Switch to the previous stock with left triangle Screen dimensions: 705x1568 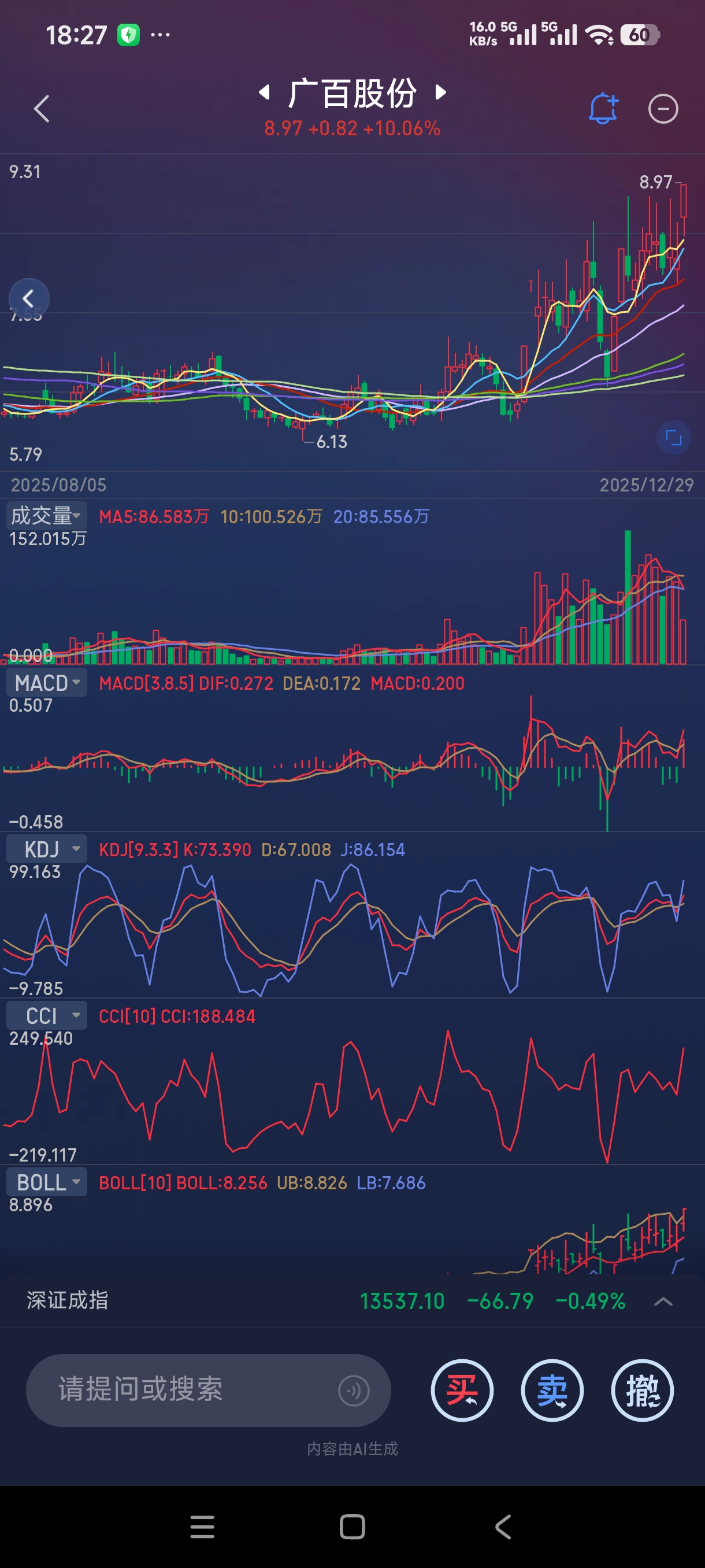click(x=264, y=93)
